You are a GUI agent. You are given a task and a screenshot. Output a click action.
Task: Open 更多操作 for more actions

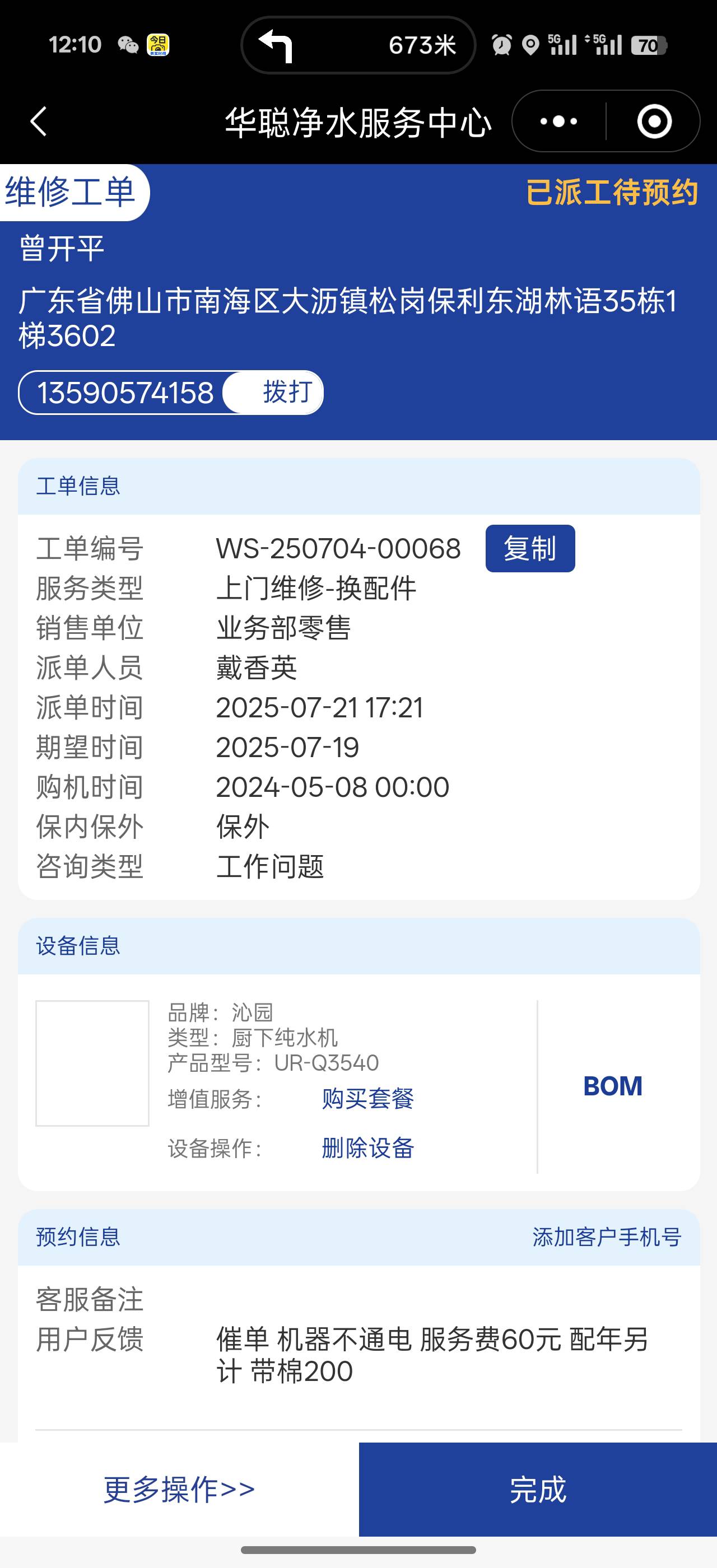[179, 1489]
